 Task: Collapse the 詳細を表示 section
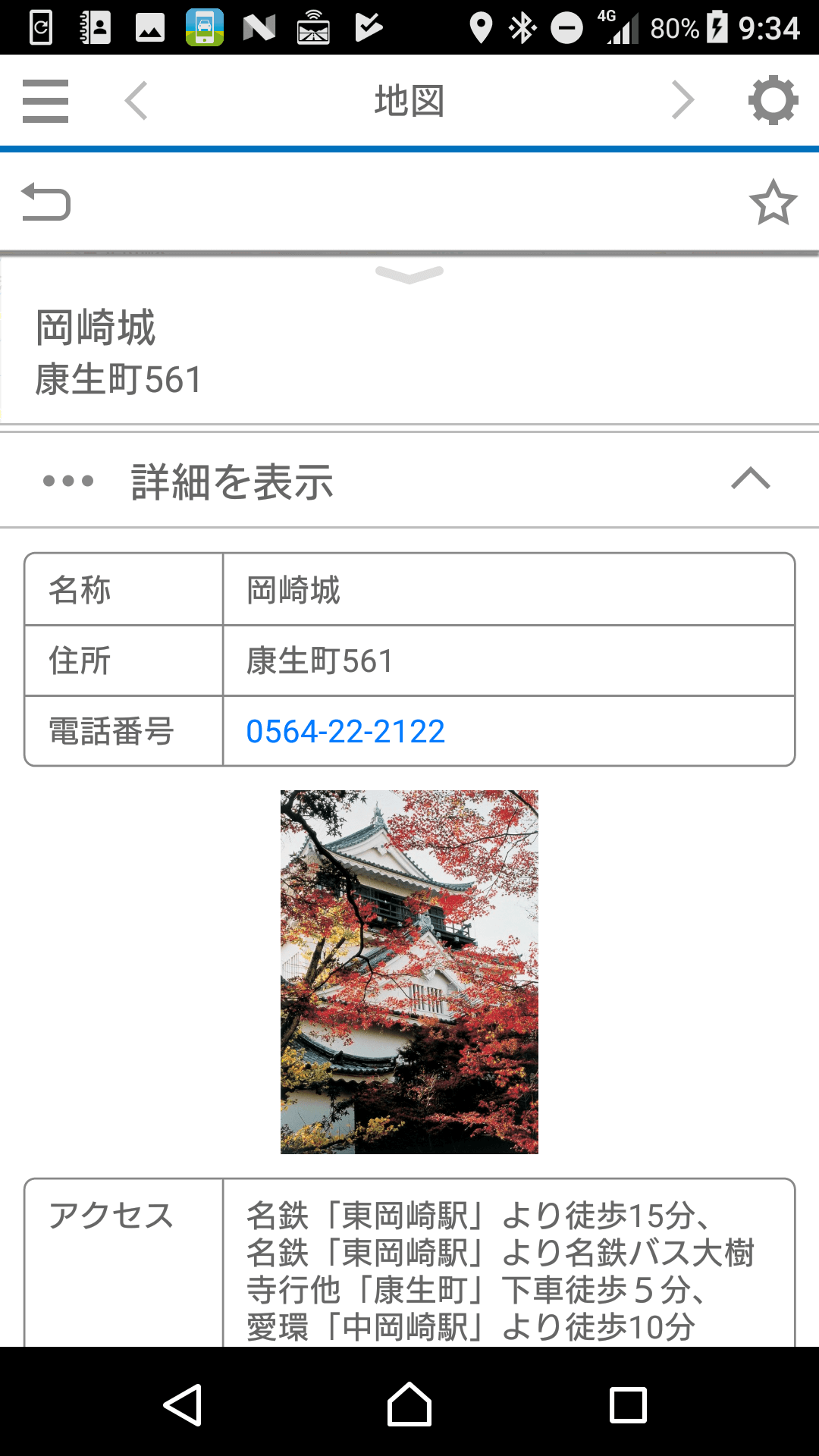click(x=750, y=479)
